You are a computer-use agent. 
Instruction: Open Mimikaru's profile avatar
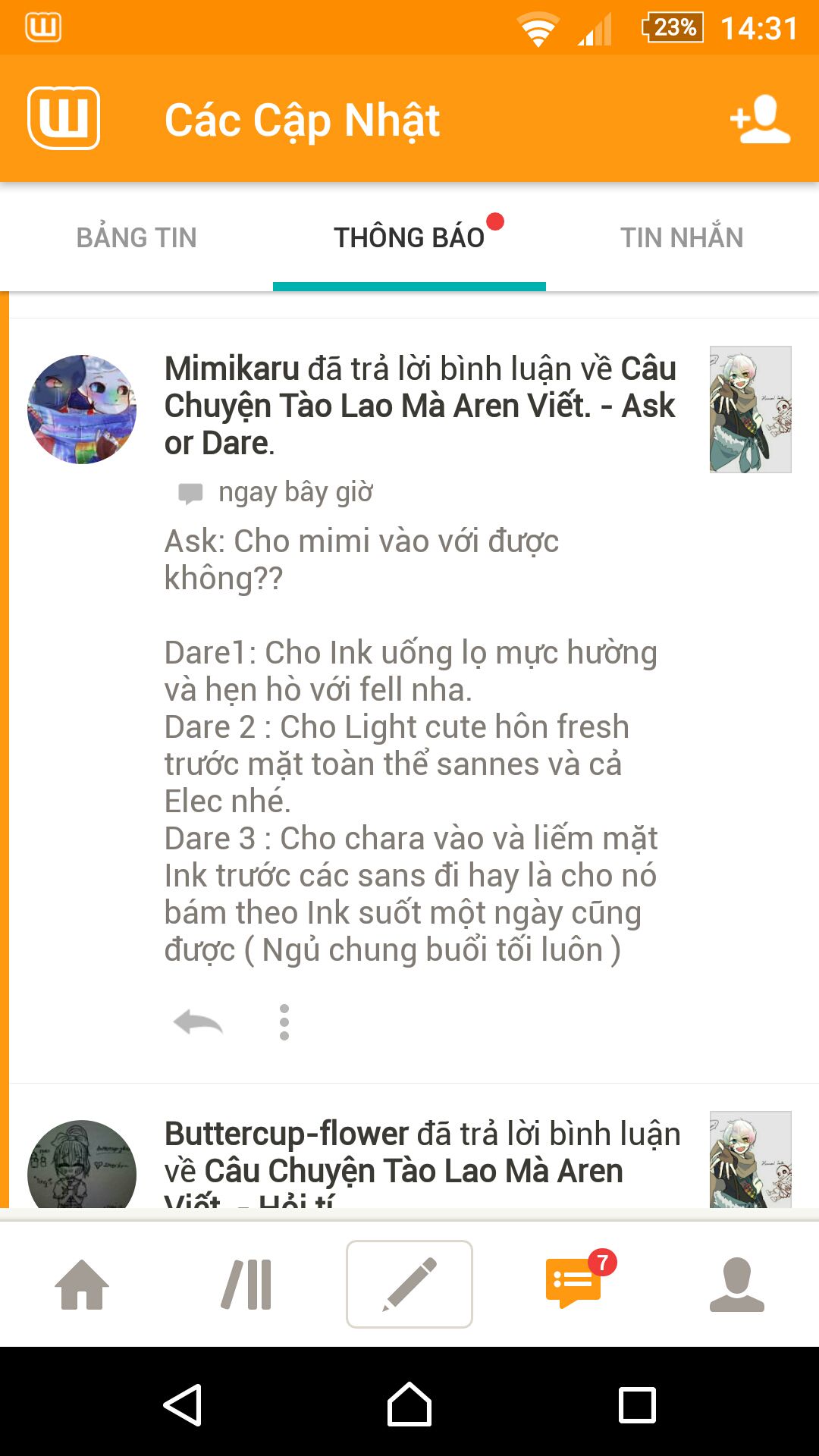(x=82, y=409)
